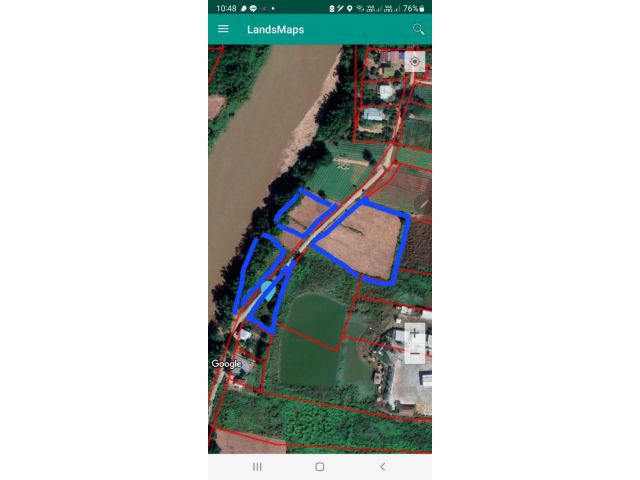The height and width of the screenshot is (480, 640).
Task: Center map on my location
Action: tap(414, 62)
